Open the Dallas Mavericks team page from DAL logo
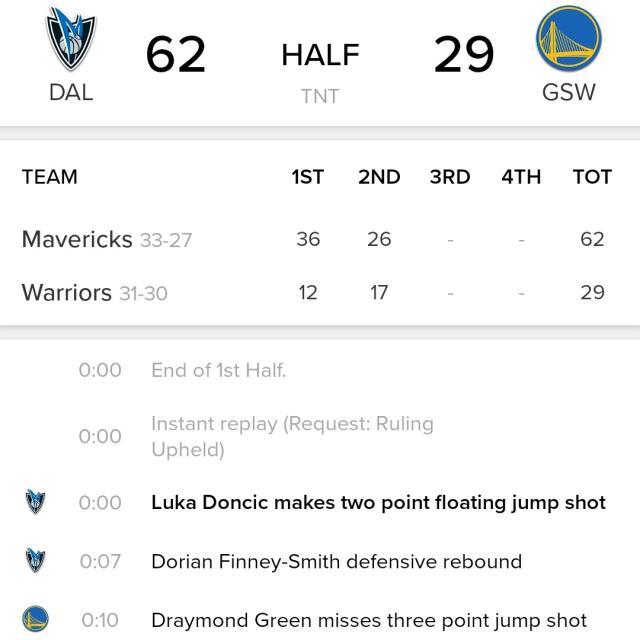 70,40
